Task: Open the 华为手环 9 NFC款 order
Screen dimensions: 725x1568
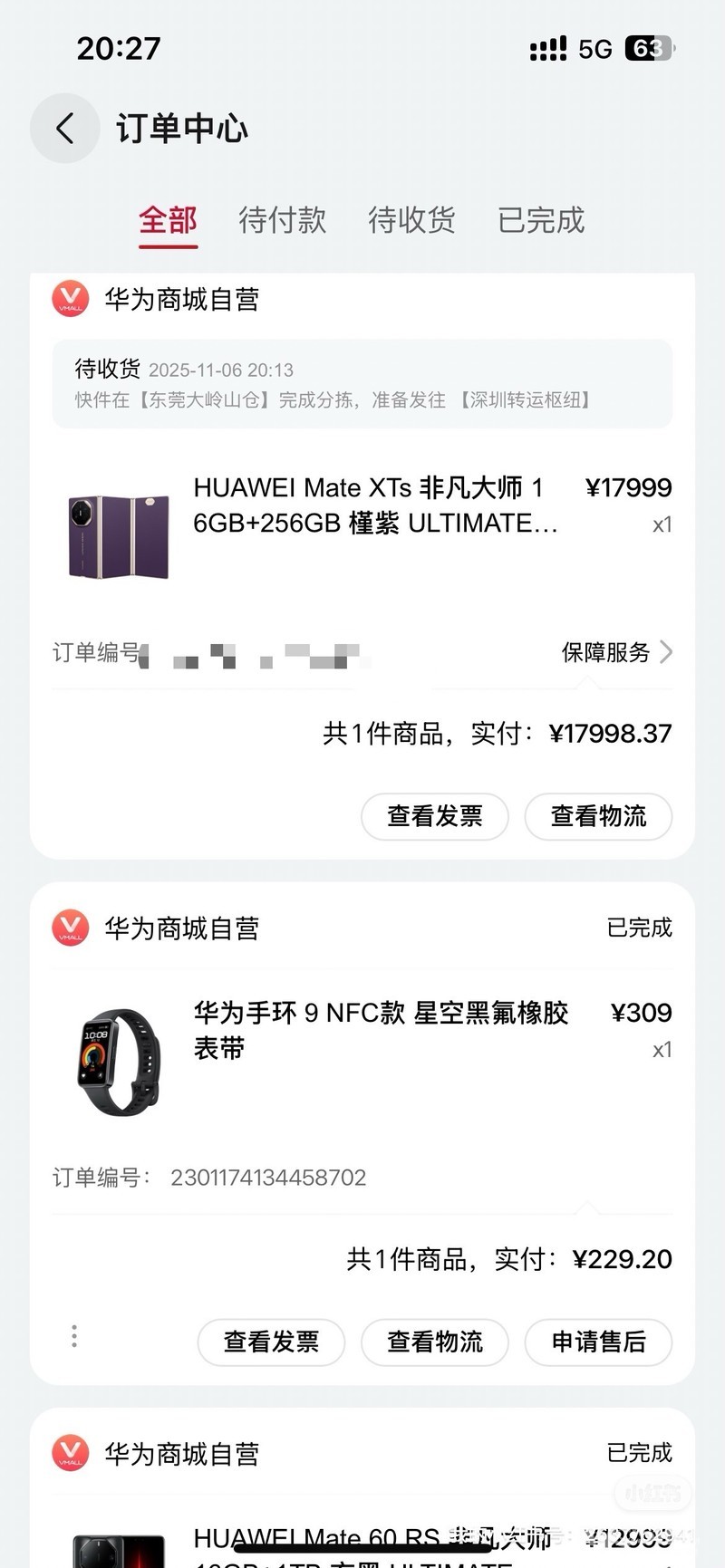Action: point(381,1031)
